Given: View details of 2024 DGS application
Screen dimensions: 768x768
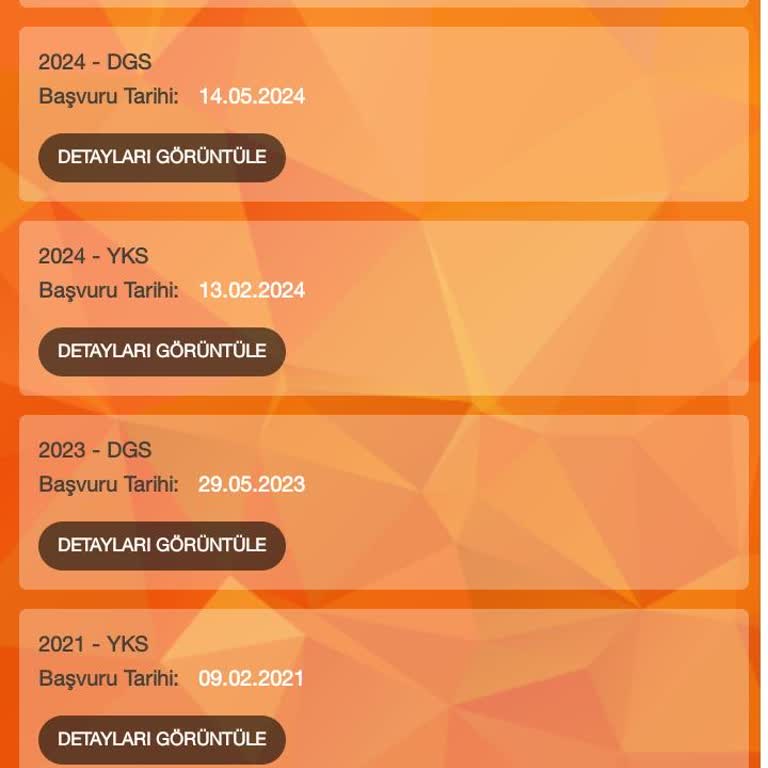Looking at the screenshot, I should [162, 157].
